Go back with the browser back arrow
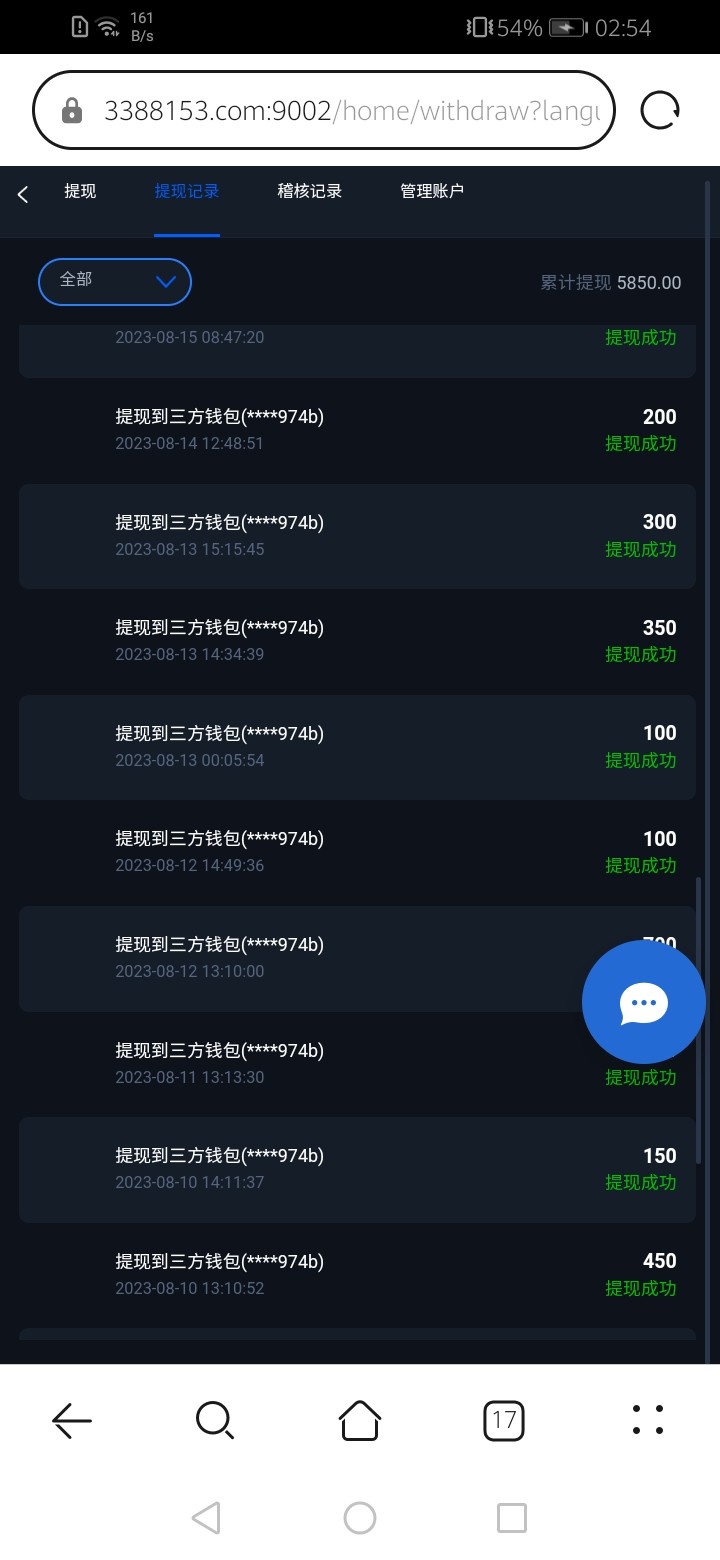 72,1419
